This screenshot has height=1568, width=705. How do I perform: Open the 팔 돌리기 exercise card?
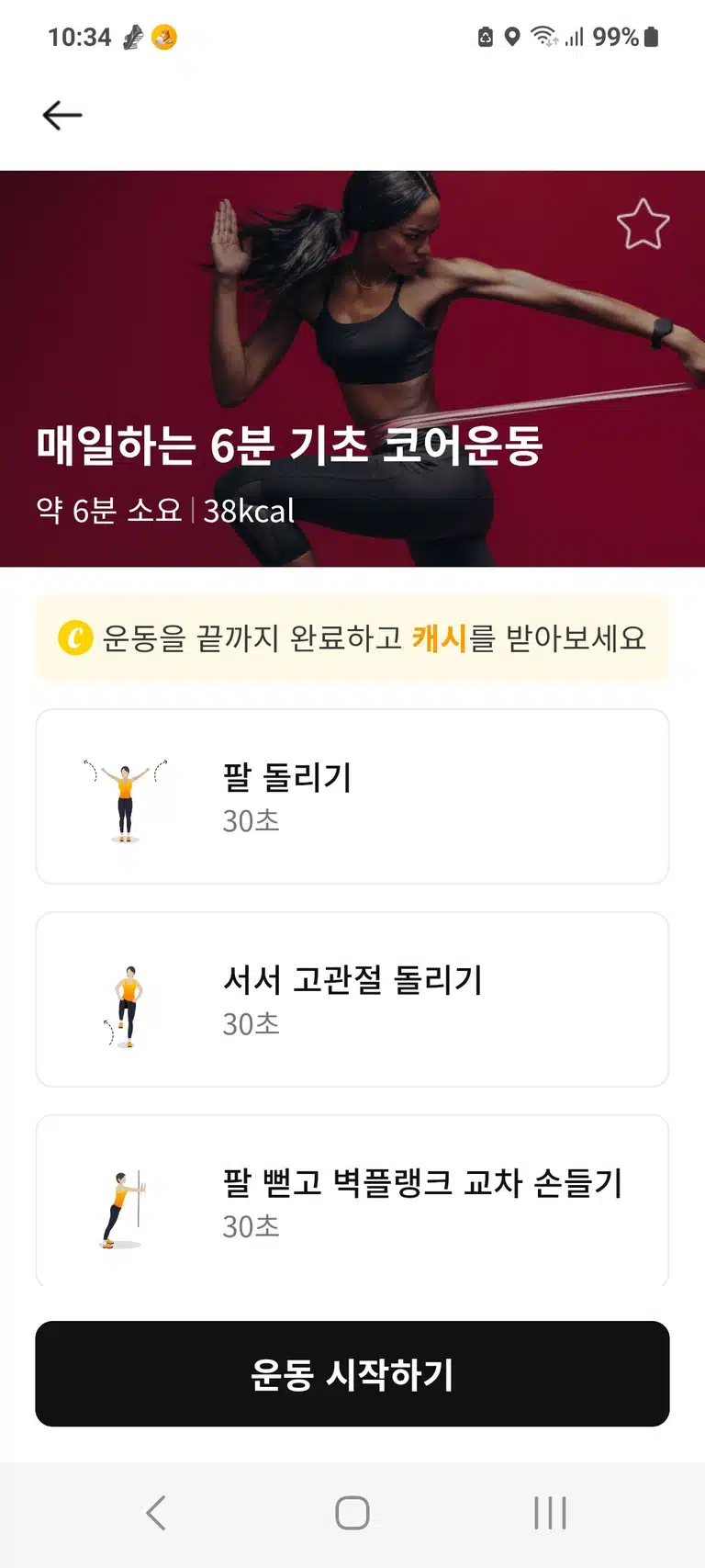(352, 796)
